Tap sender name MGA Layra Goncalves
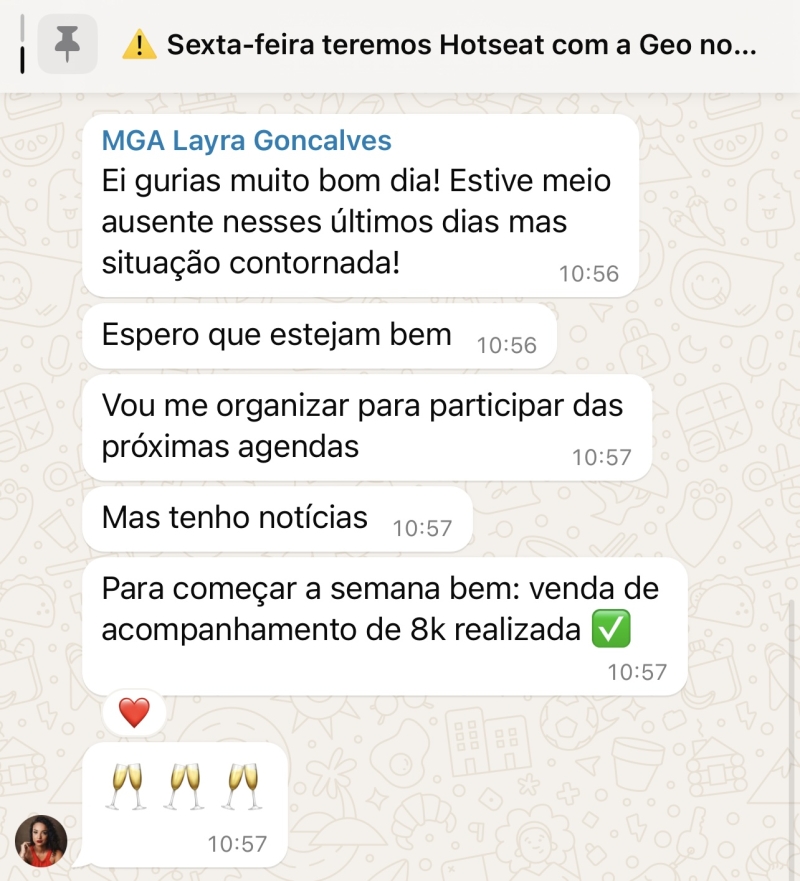800x881 pixels. click(246, 141)
